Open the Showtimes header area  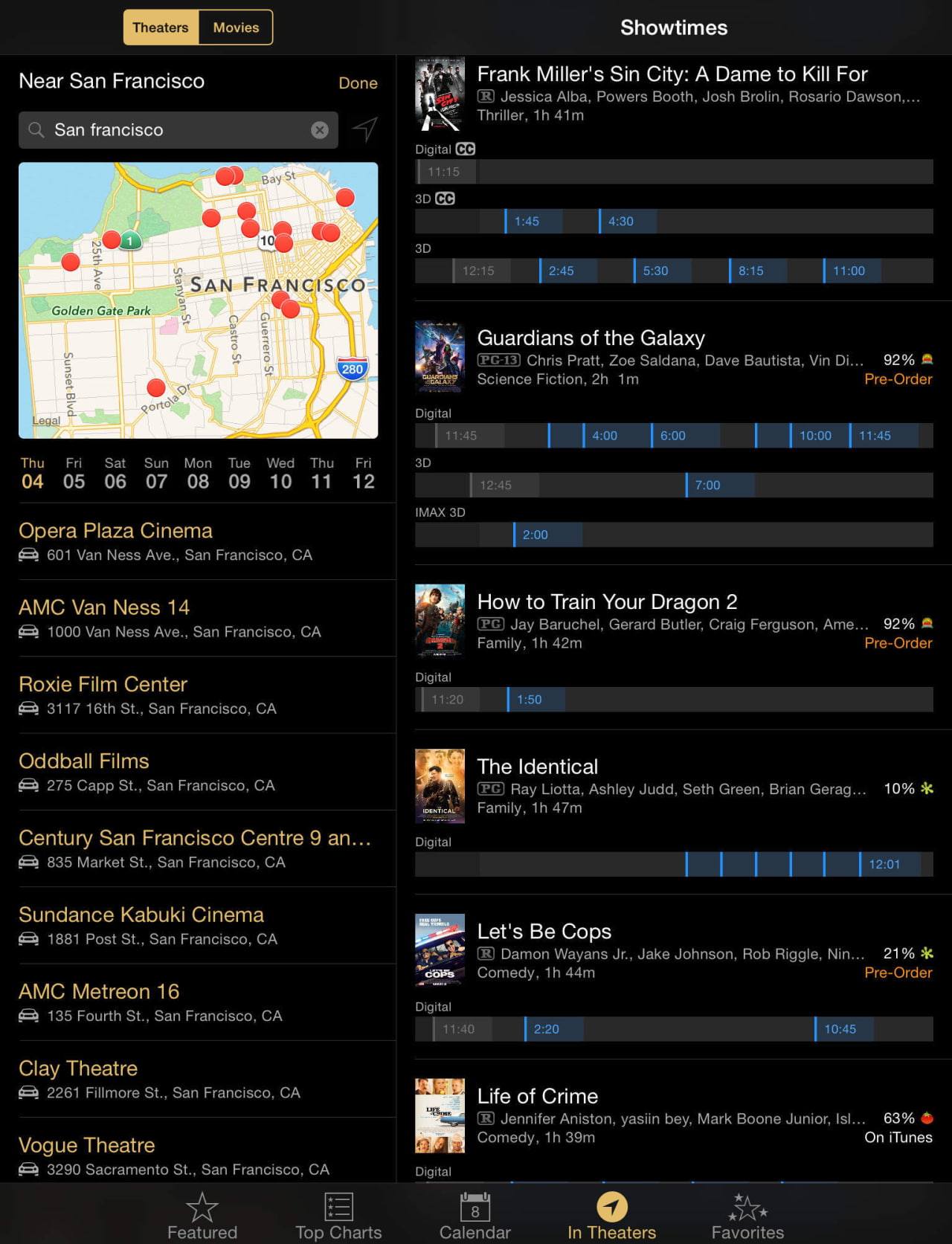pos(674,28)
